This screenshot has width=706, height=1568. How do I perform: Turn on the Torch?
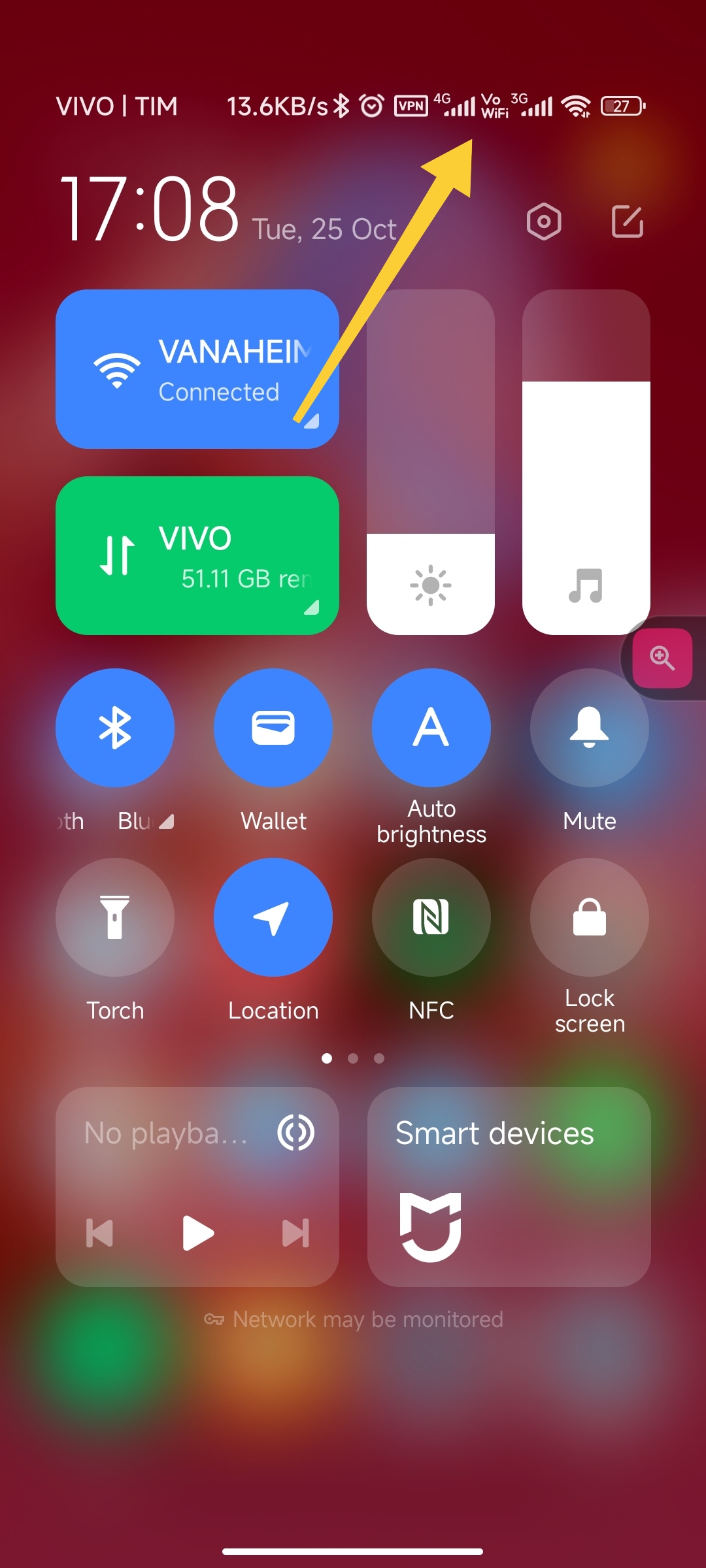point(115,917)
